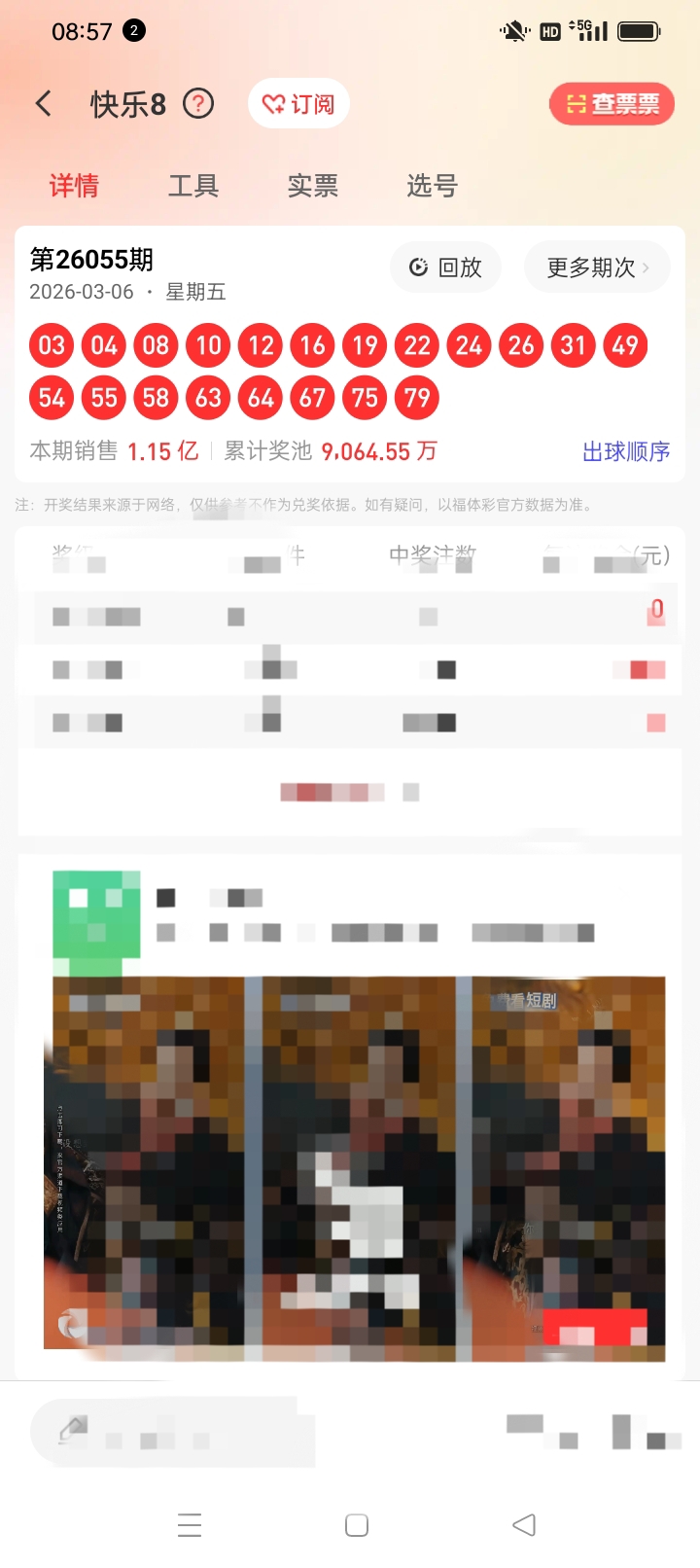
Task: Select the 详情 tab
Action: point(75,186)
